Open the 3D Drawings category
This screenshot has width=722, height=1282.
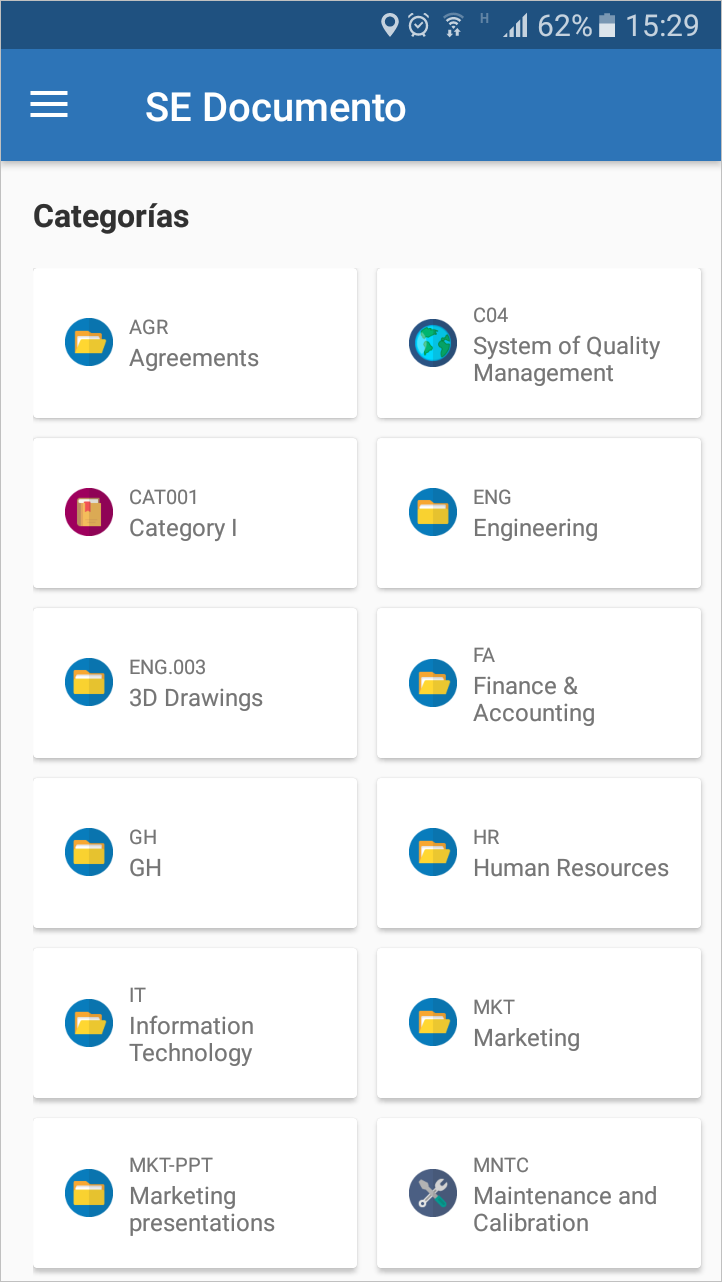[195, 683]
